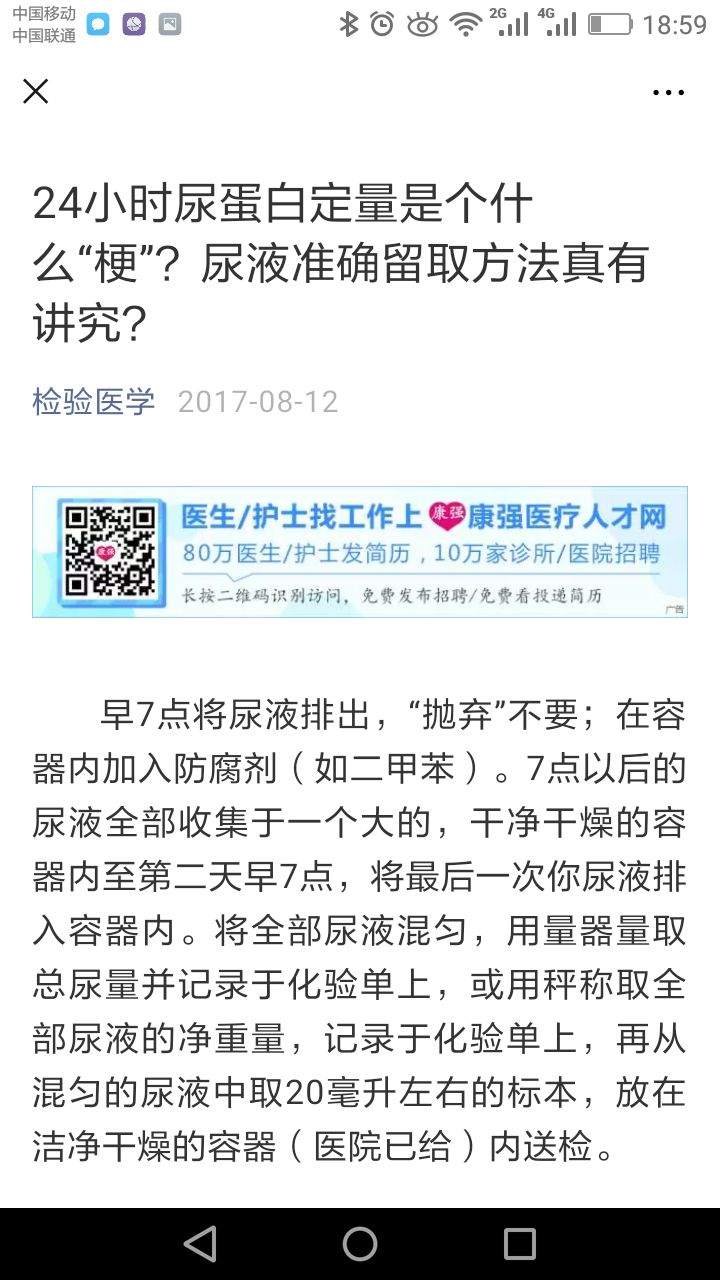
Task: Open the recent apps view
Action: click(520, 1244)
